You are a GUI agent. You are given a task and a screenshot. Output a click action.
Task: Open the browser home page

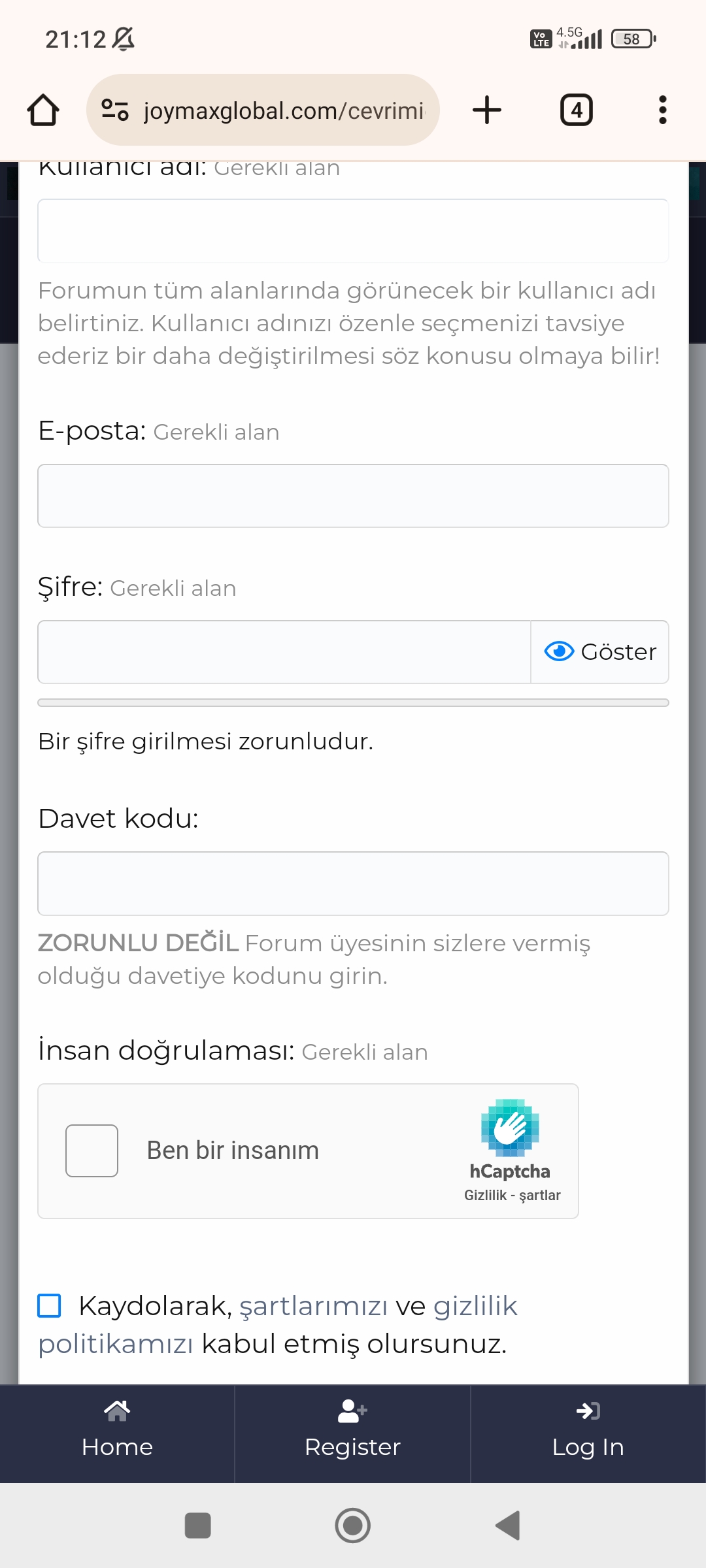[43, 110]
